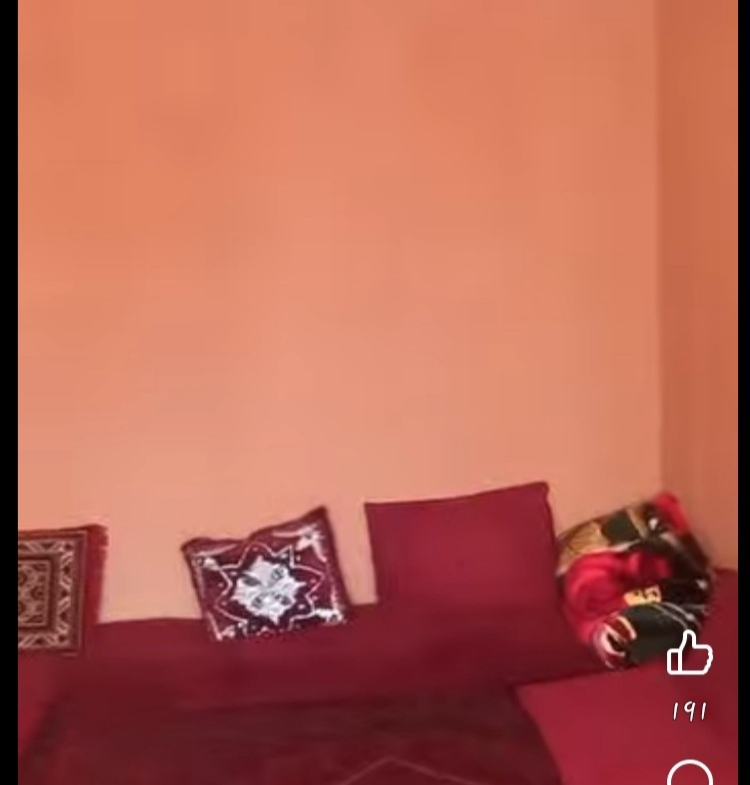Open comments via the bubble icon below the likes
The image size is (750, 785).
coord(690,774)
